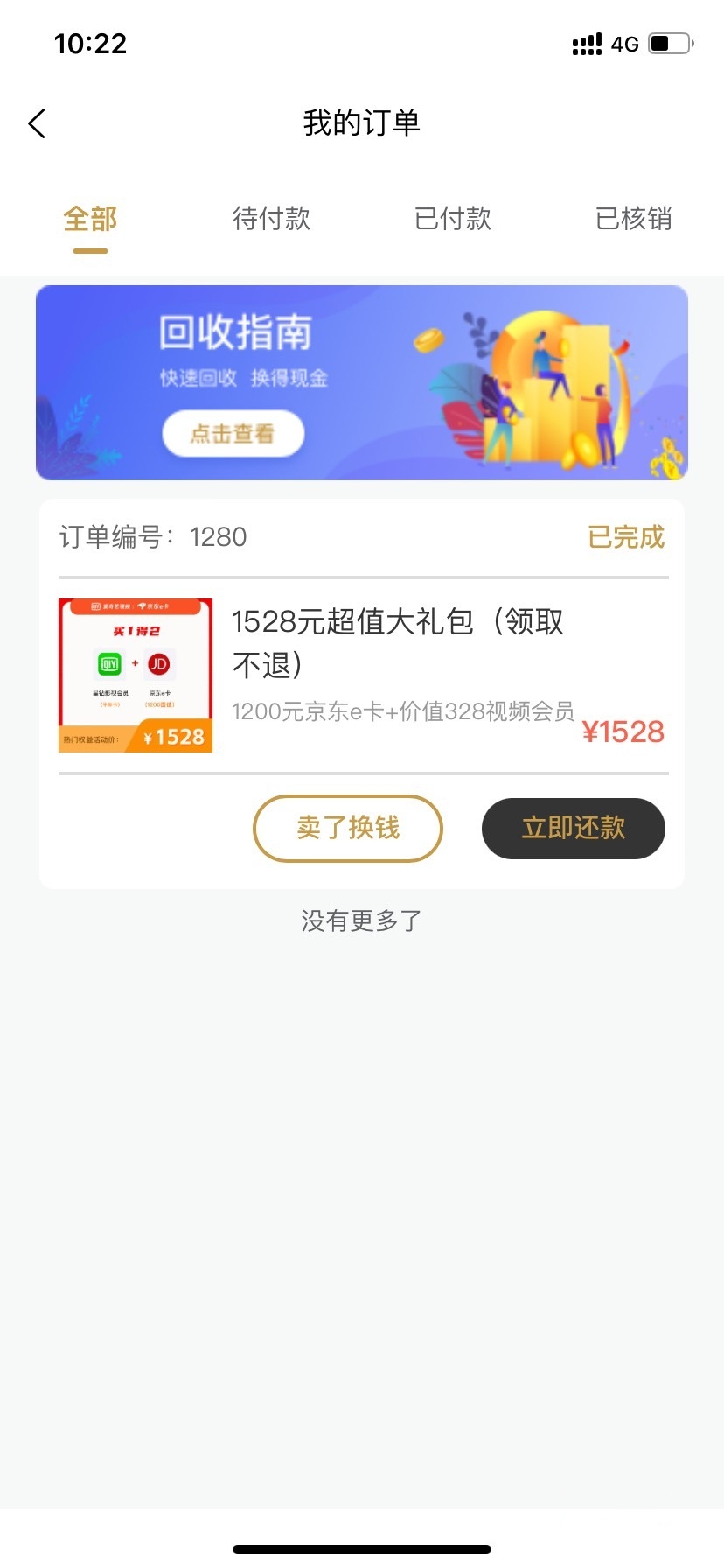Switch to the 已付款 tab

[x=453, y=219]
